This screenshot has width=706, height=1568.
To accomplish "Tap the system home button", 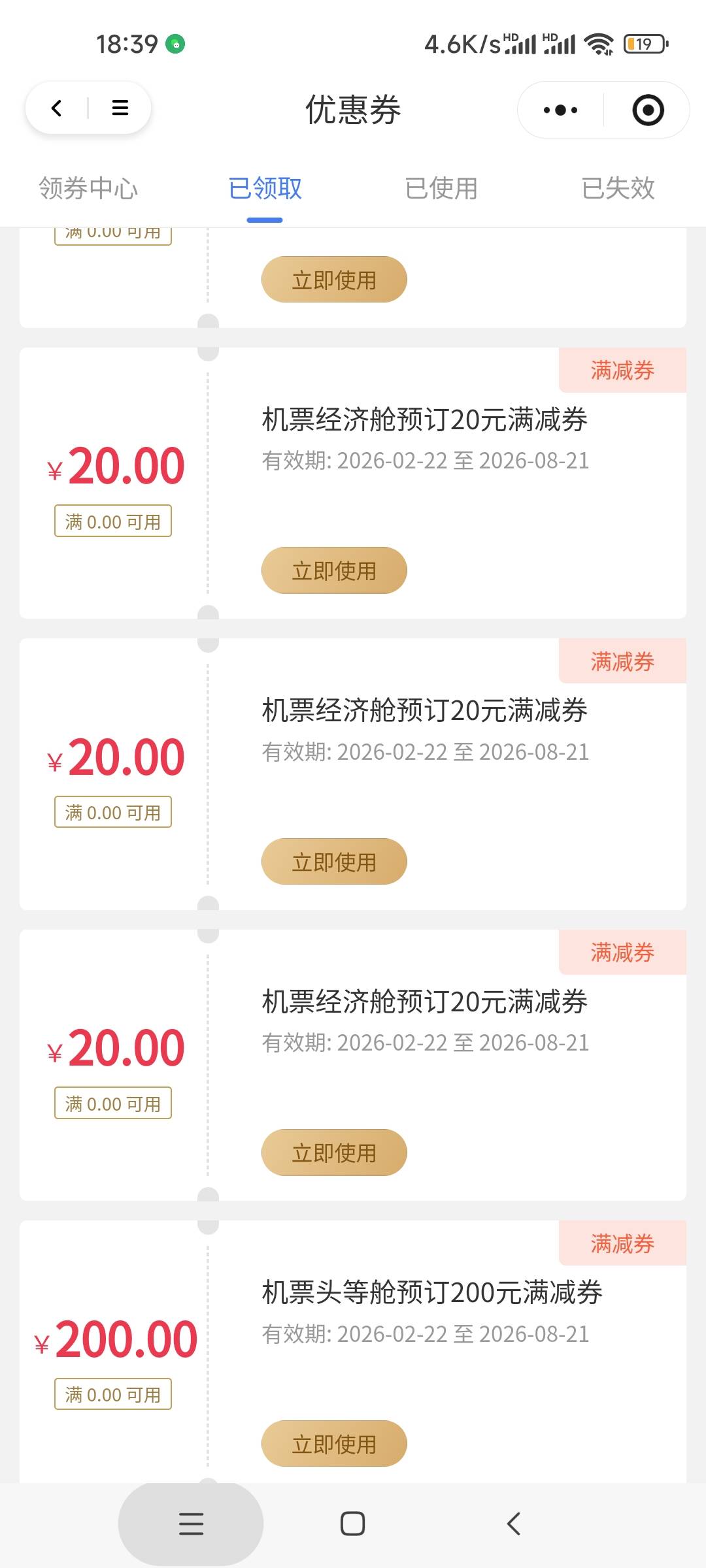I will pos(352,1524).
